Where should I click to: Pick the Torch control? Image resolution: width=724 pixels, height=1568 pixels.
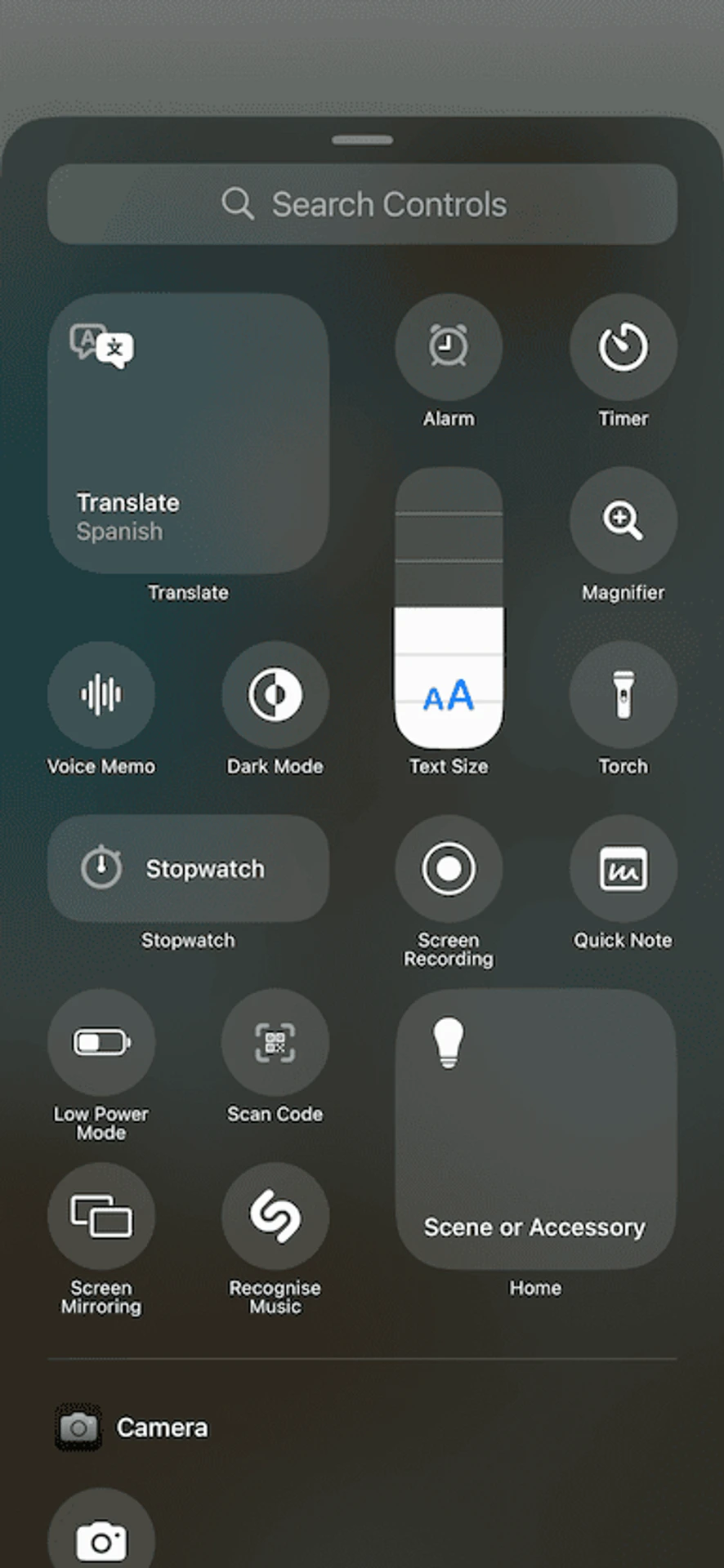coord(623,694)
